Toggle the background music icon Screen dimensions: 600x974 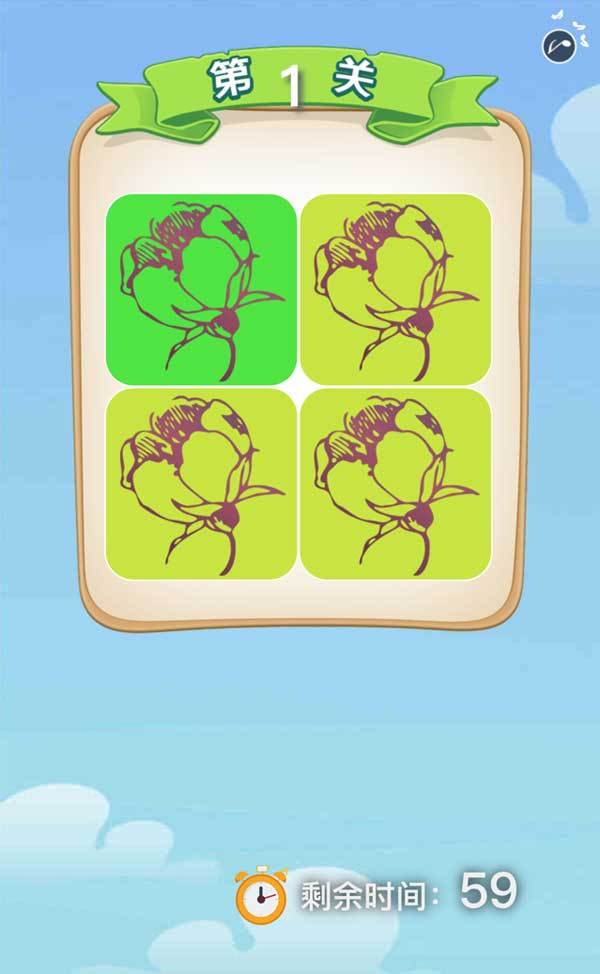pyautogui.click(x=558, y=46)
